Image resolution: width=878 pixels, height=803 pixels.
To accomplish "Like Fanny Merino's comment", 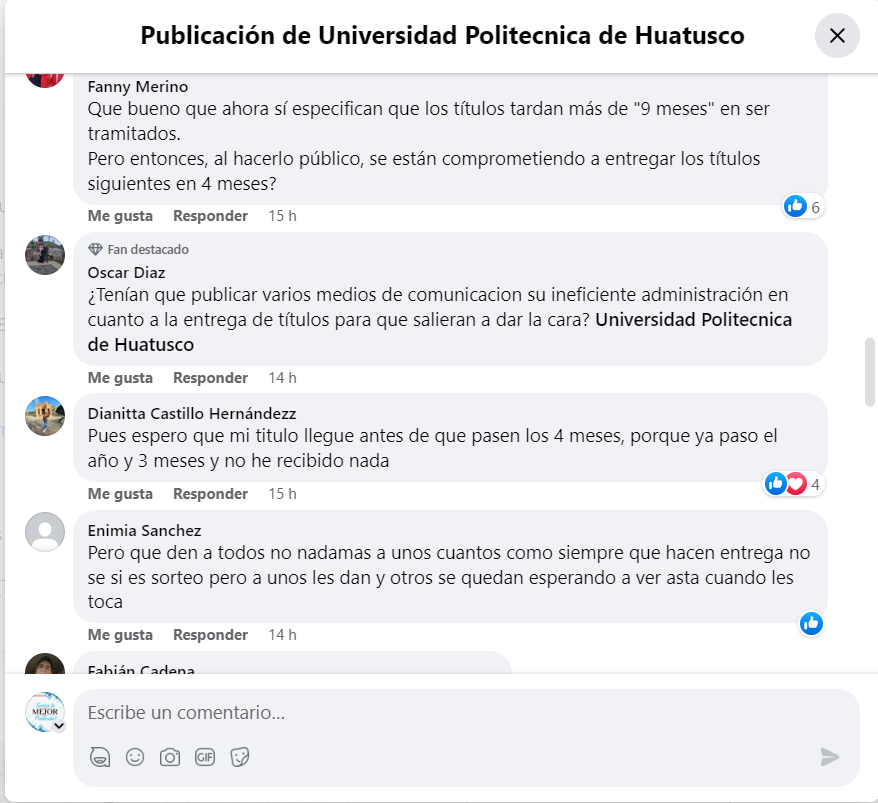I will coord(120,216).
